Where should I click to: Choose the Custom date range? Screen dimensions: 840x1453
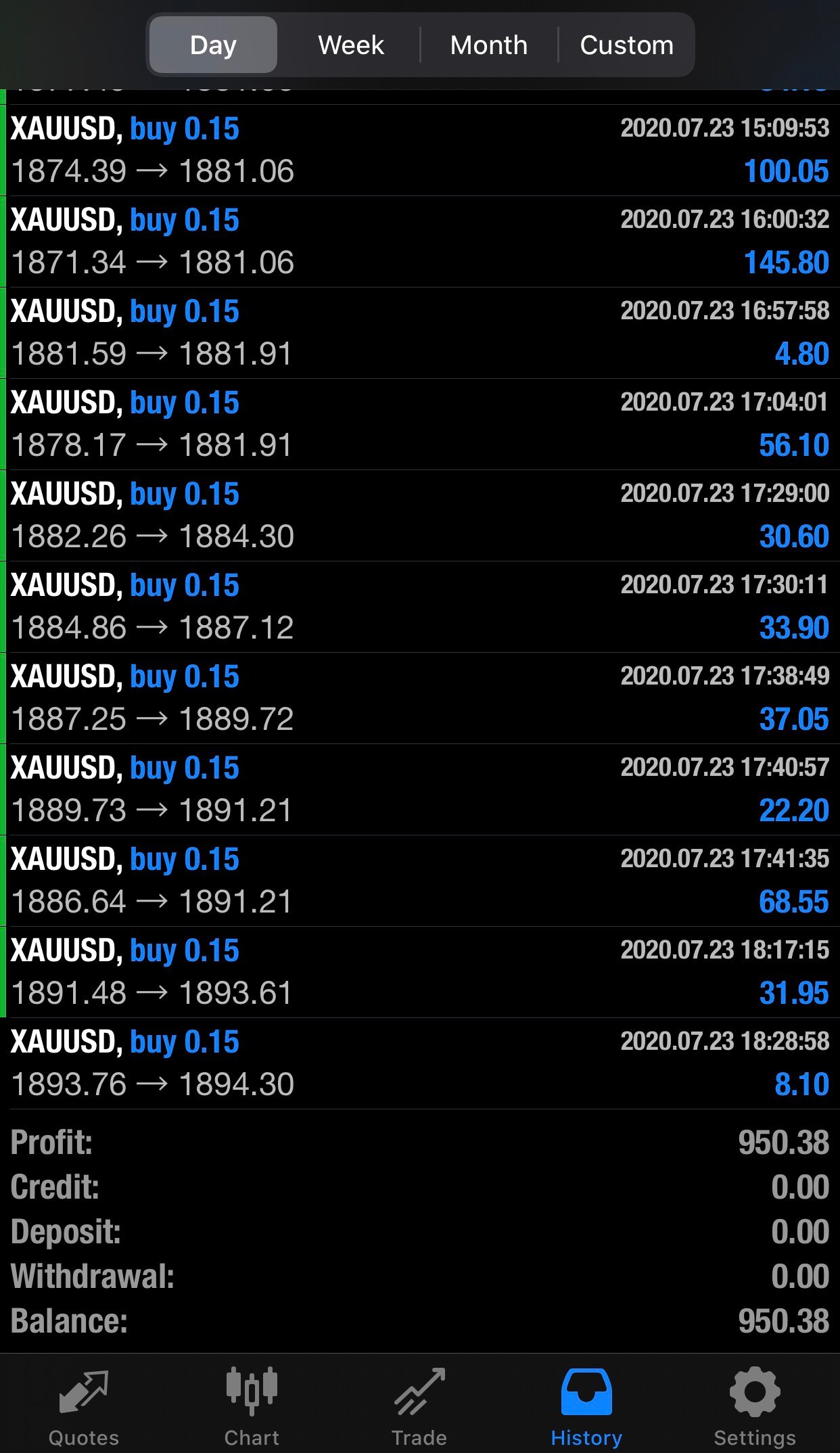pos(626,45)
